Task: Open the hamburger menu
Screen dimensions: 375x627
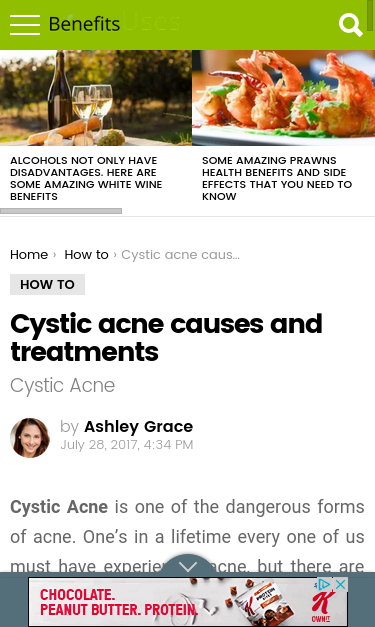Action: tap(25, 25)
